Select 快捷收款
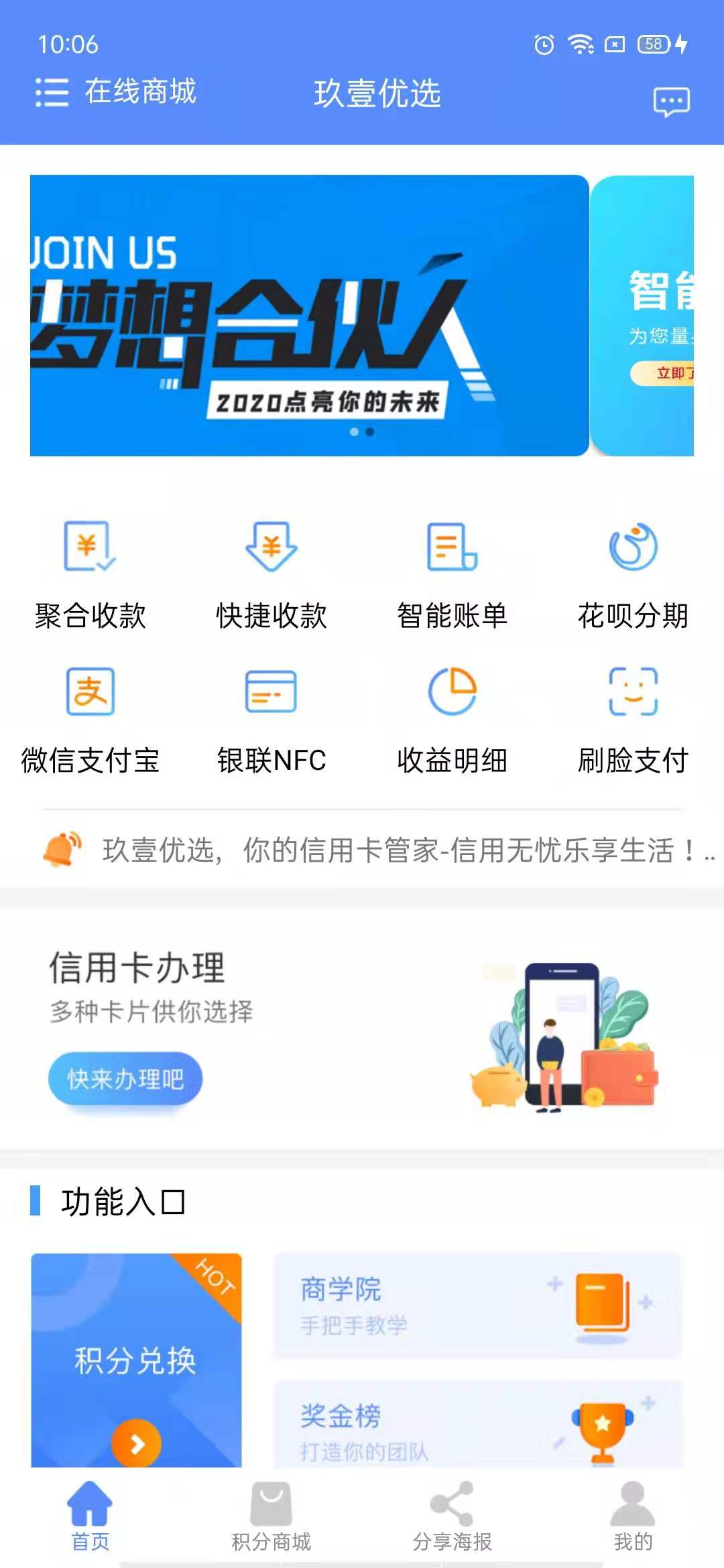 tap(271, 574)
